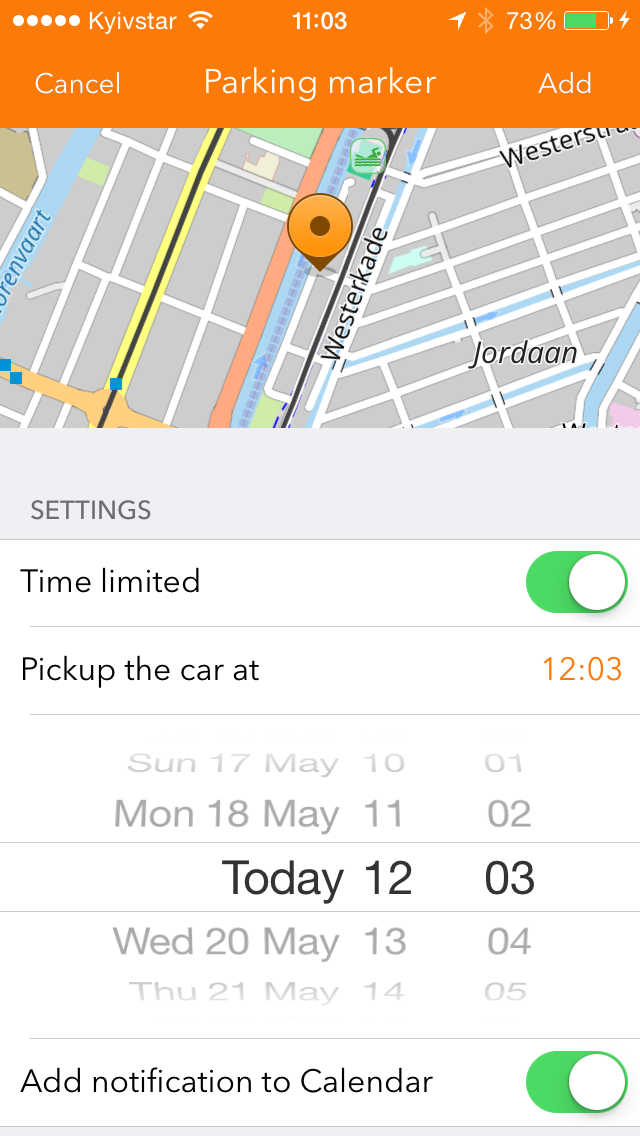Pick minute 02 in the time picker
Viewport: 640px width, 1136px height.
(509, 814)
